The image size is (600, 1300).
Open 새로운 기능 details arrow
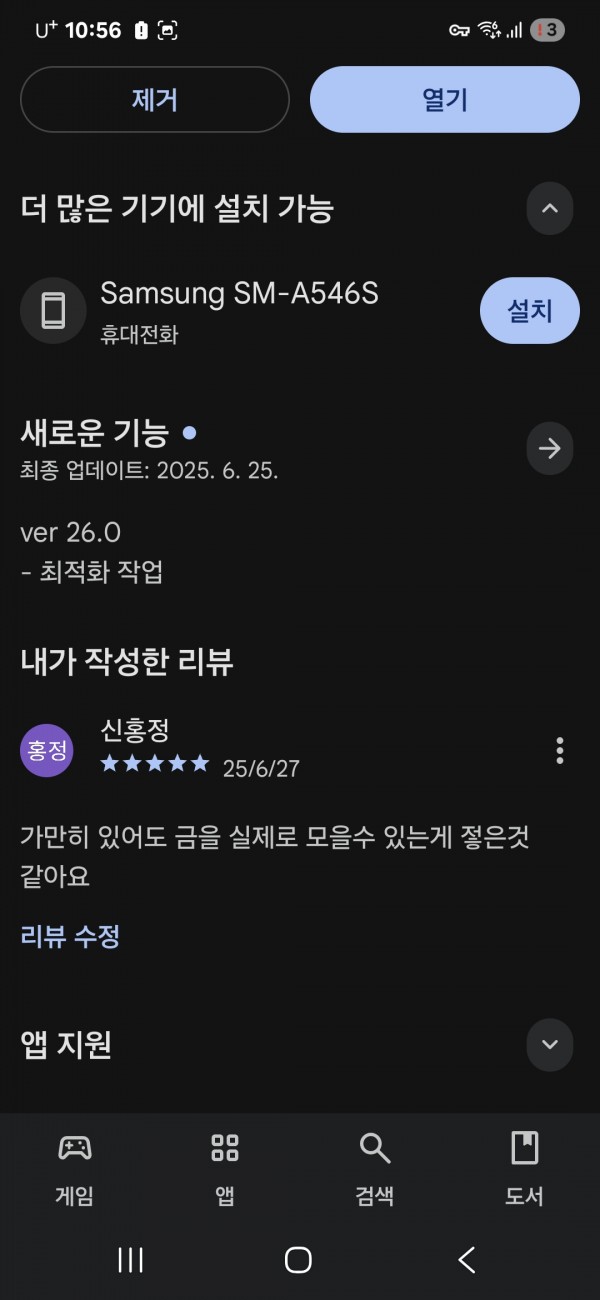(x=550, y=448)
